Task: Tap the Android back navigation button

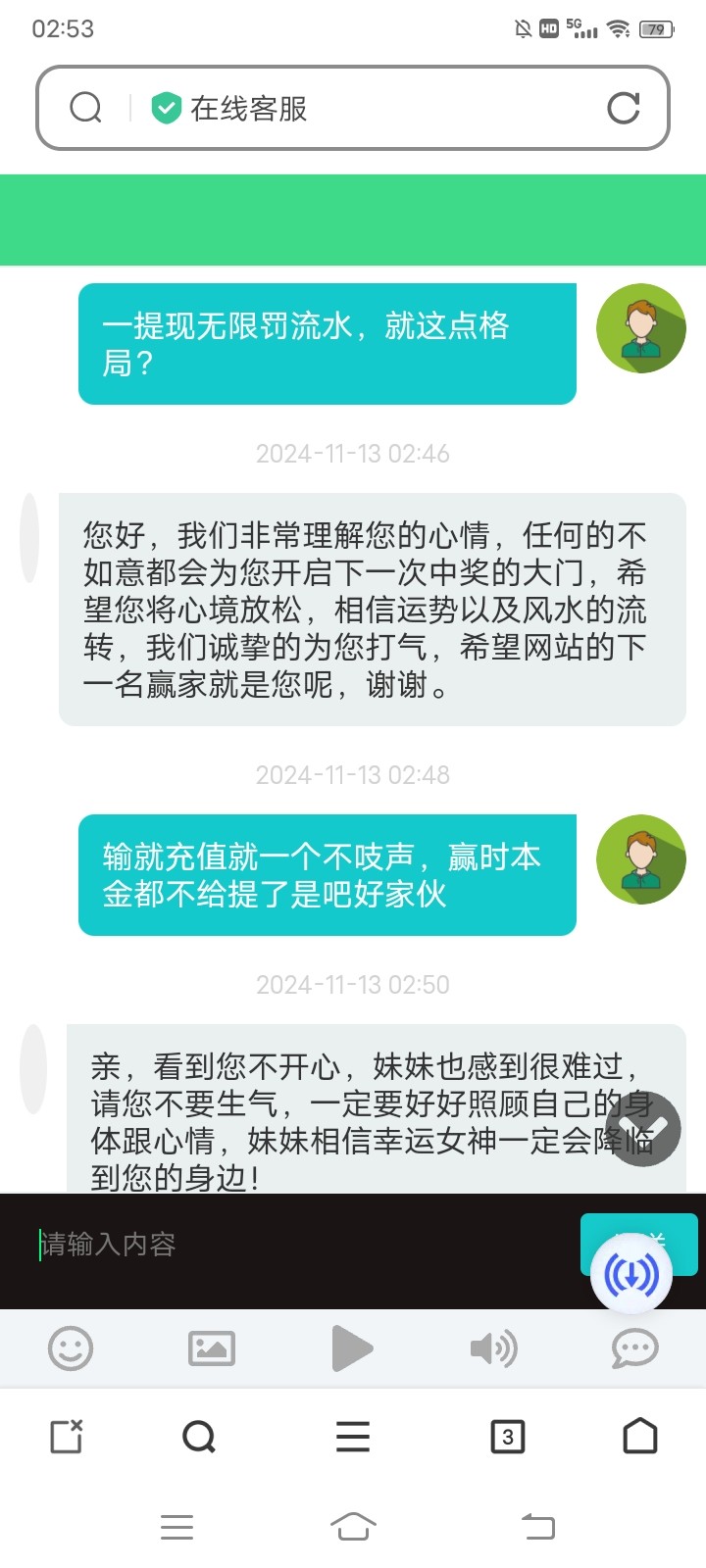Action: coord(537,1525)
